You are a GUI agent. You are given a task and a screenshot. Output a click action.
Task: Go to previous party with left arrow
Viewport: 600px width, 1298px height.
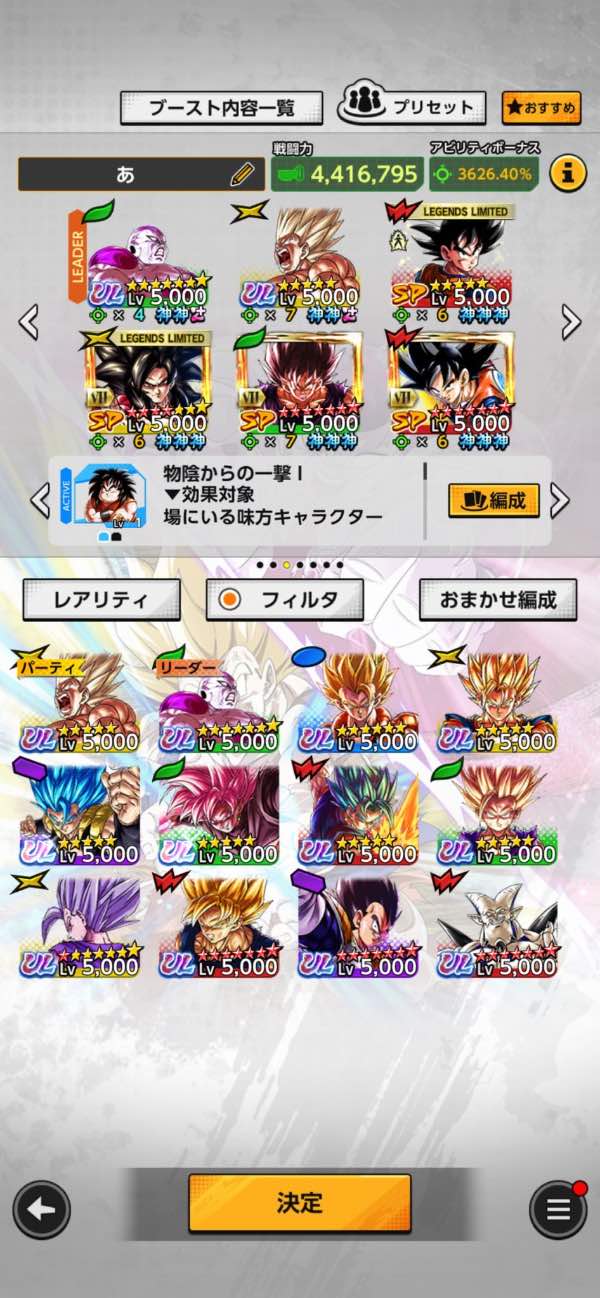[30, 322]
